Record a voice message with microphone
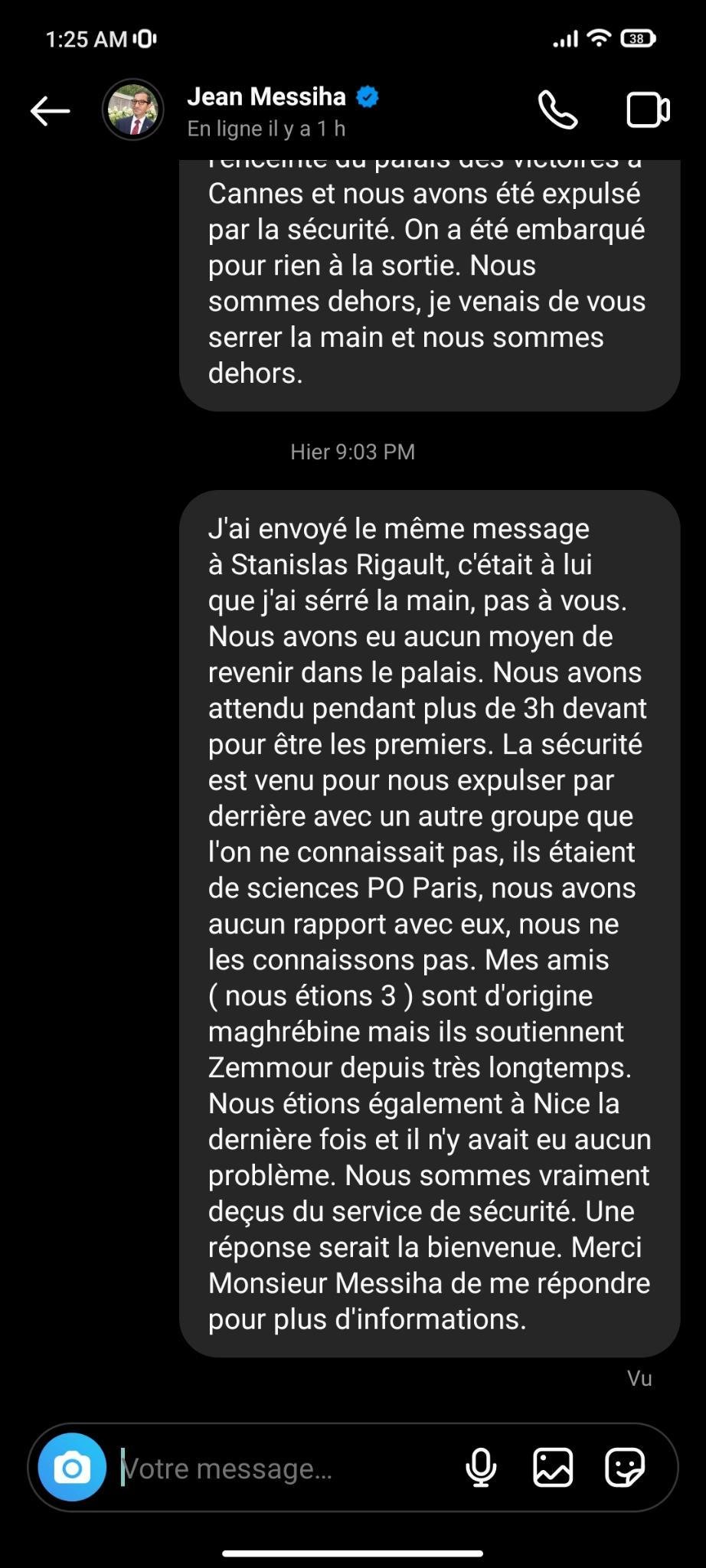This screenshot has width=706, height=1568. pos(481,1468)
